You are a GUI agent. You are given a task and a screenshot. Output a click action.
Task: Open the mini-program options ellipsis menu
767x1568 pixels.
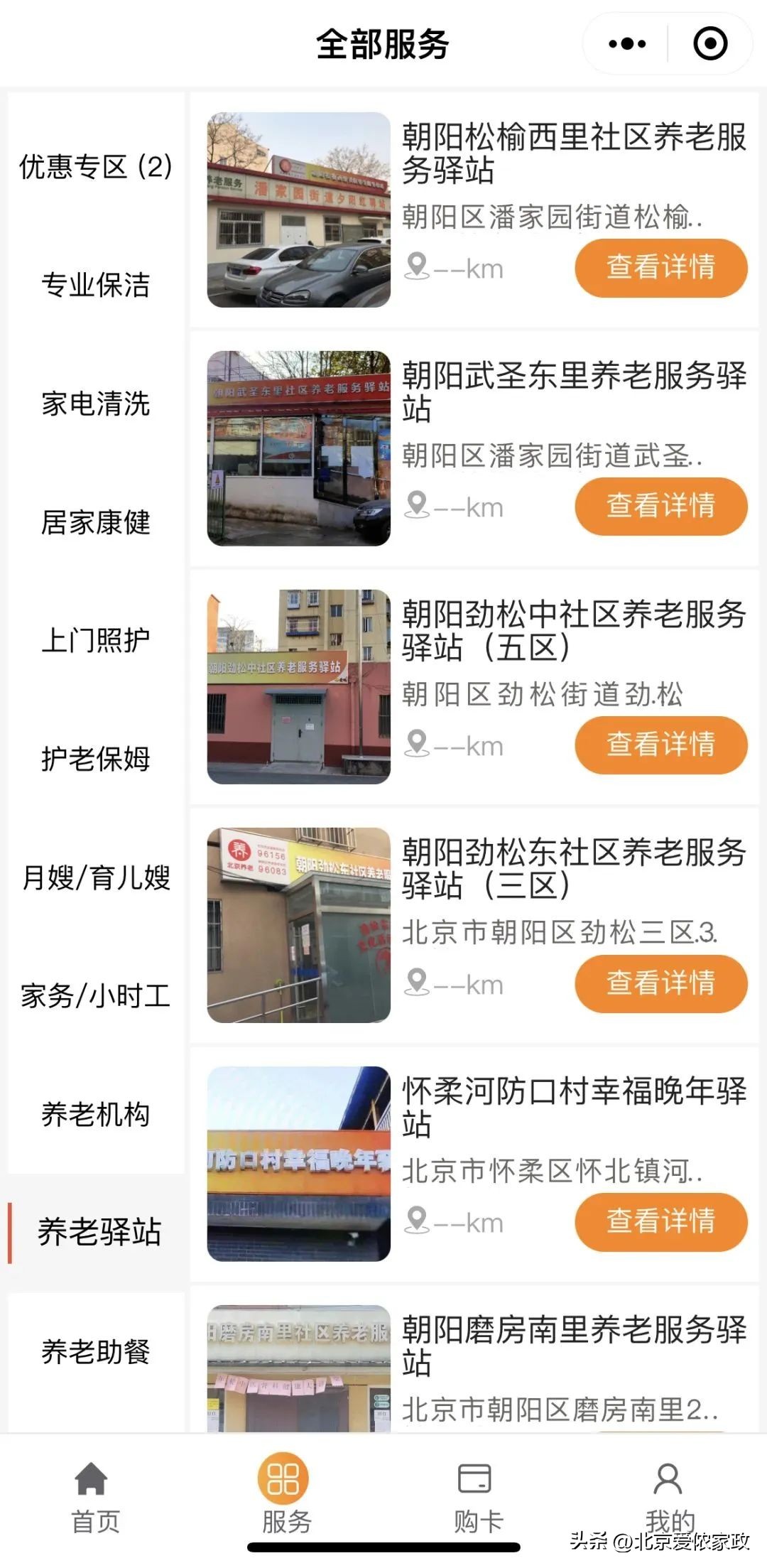click(x=625, y=44)
